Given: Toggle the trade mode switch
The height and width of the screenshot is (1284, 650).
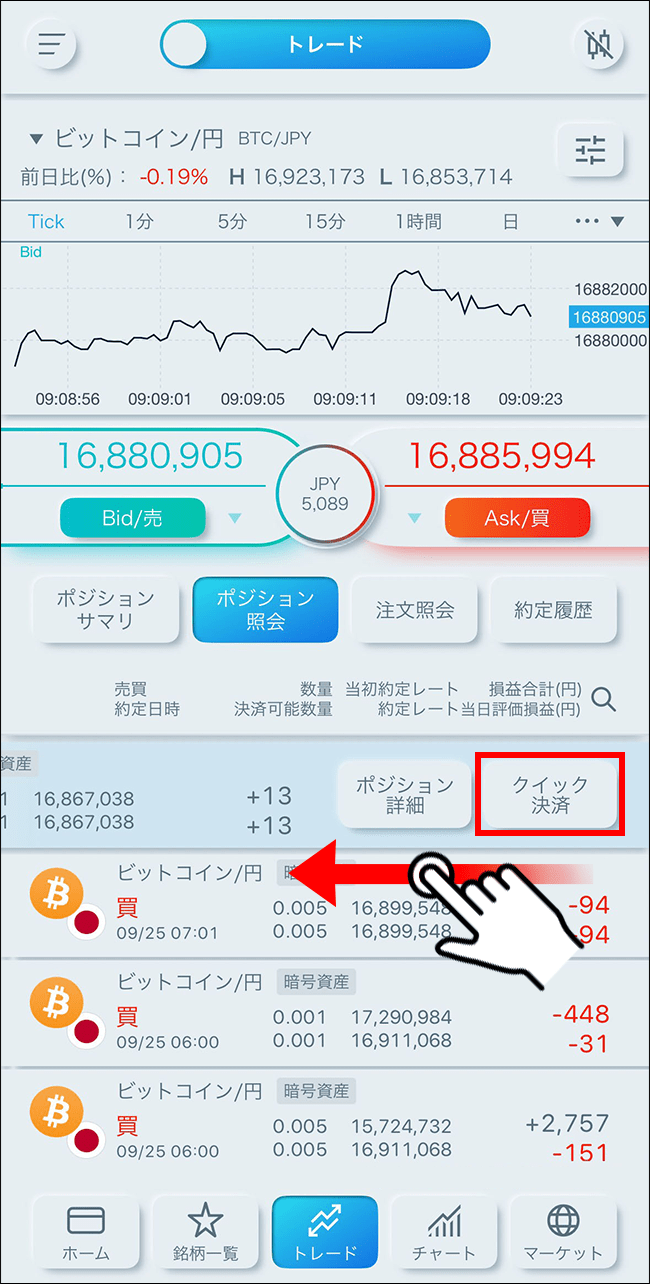Looking at the screenshot, I should 325,45.
